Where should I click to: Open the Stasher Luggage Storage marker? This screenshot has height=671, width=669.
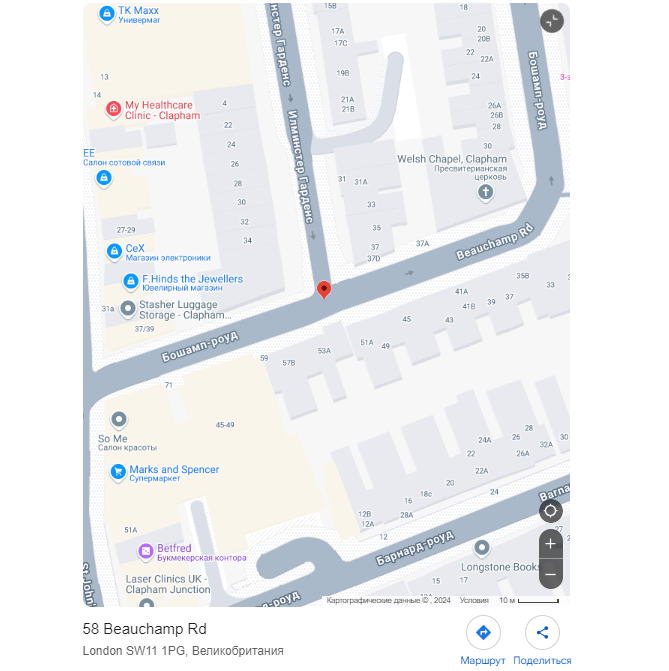pos(127,308)
